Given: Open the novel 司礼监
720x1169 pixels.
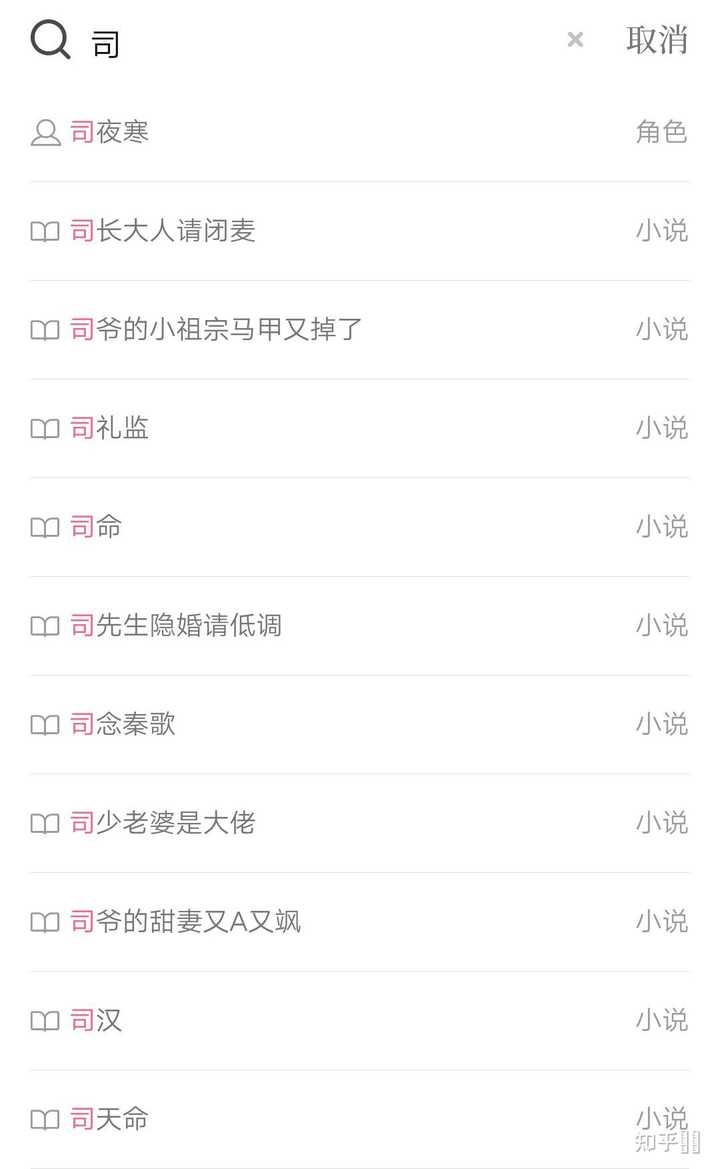Looking at the screenshot, I should (359, 428).
